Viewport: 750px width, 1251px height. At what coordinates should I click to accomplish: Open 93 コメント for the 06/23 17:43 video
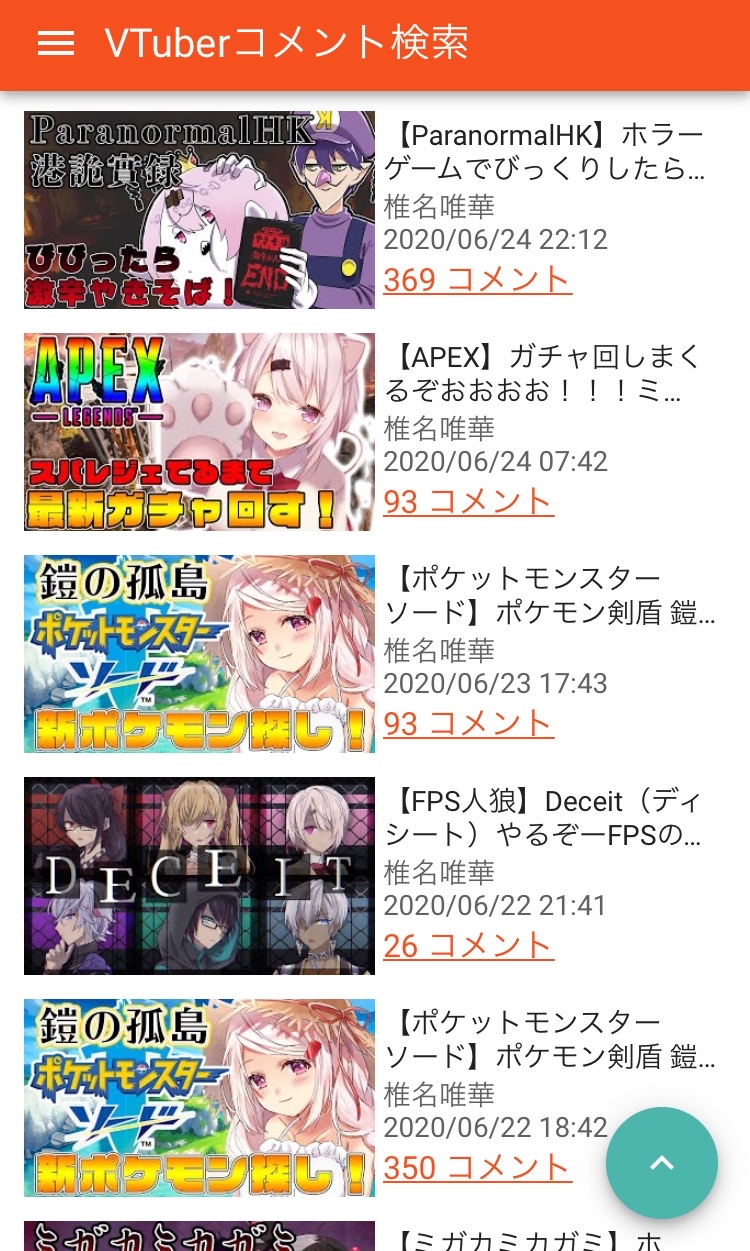click(x=468, y=724)
